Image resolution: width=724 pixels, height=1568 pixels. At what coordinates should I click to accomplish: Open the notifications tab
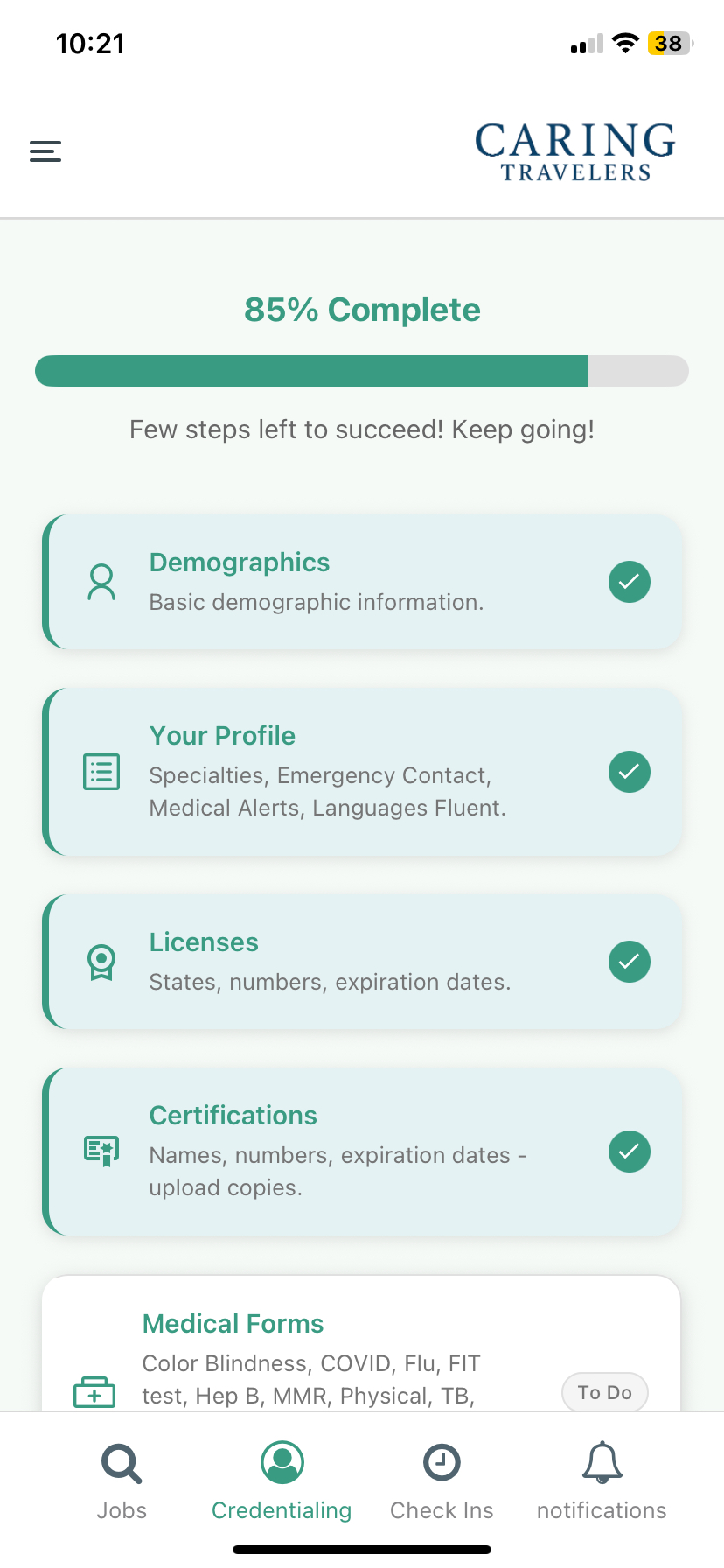pos(602,1481)
